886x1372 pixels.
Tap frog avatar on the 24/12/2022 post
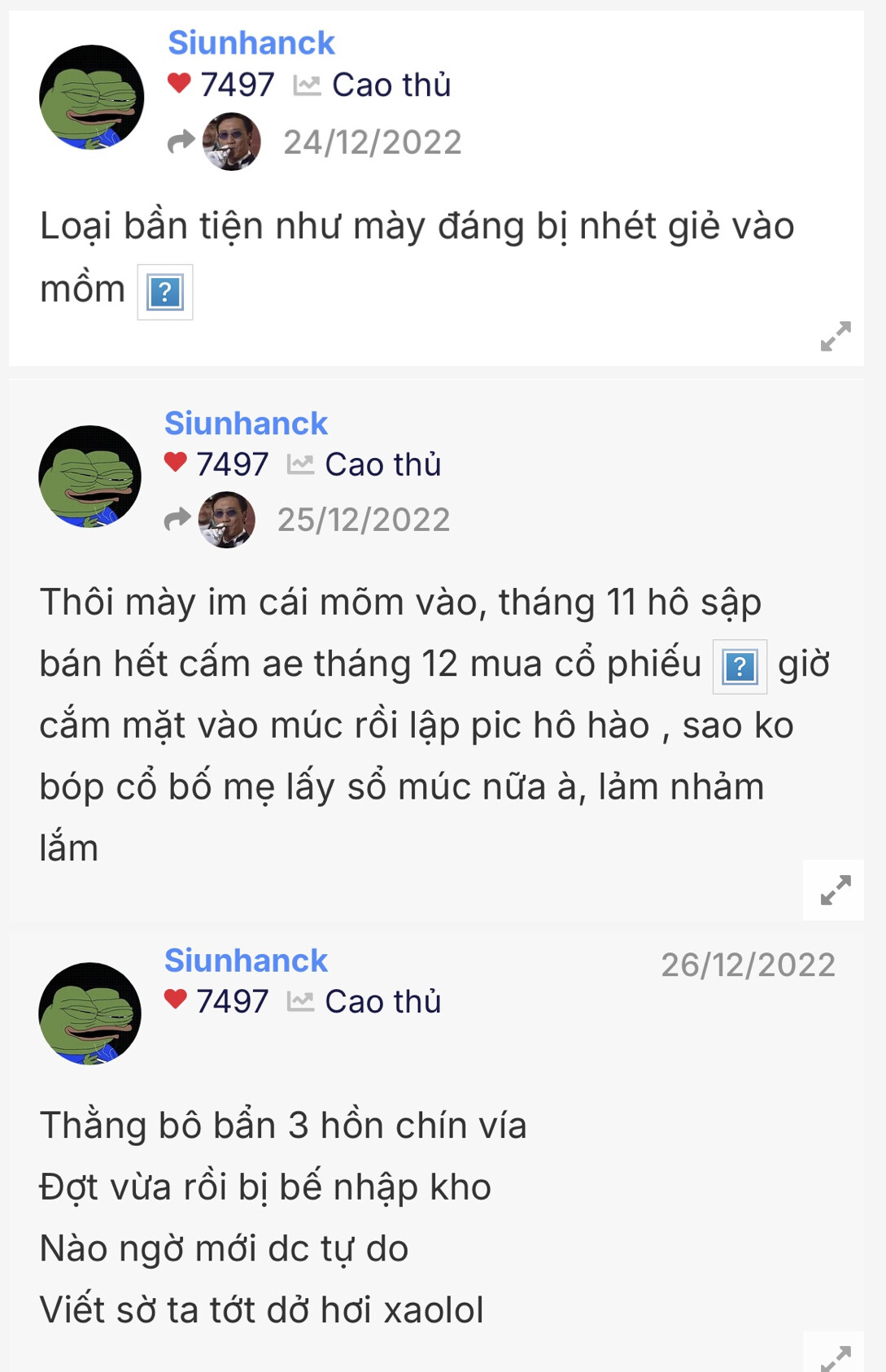92,98
